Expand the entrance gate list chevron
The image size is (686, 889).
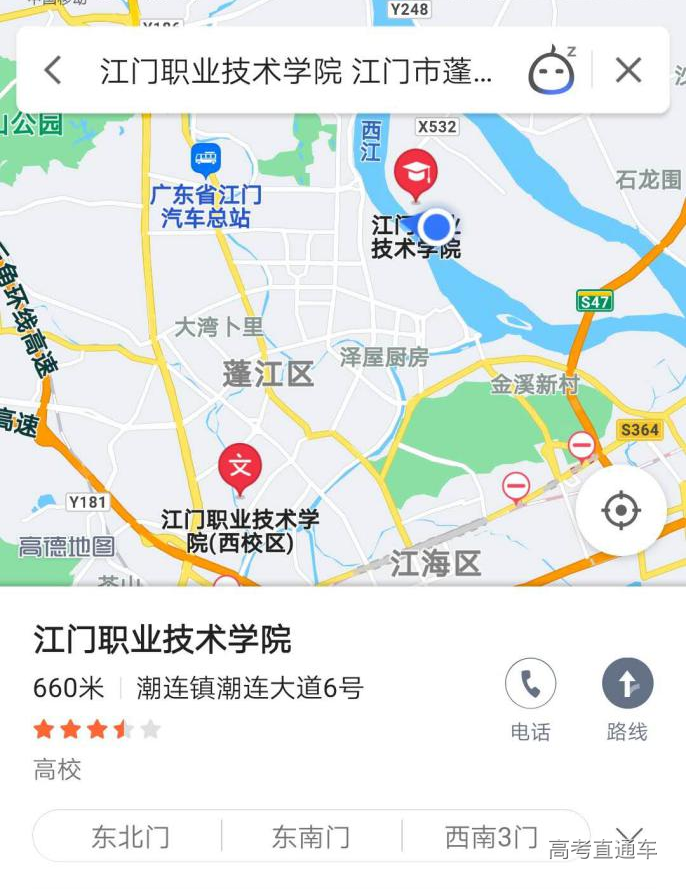[629, 834]
